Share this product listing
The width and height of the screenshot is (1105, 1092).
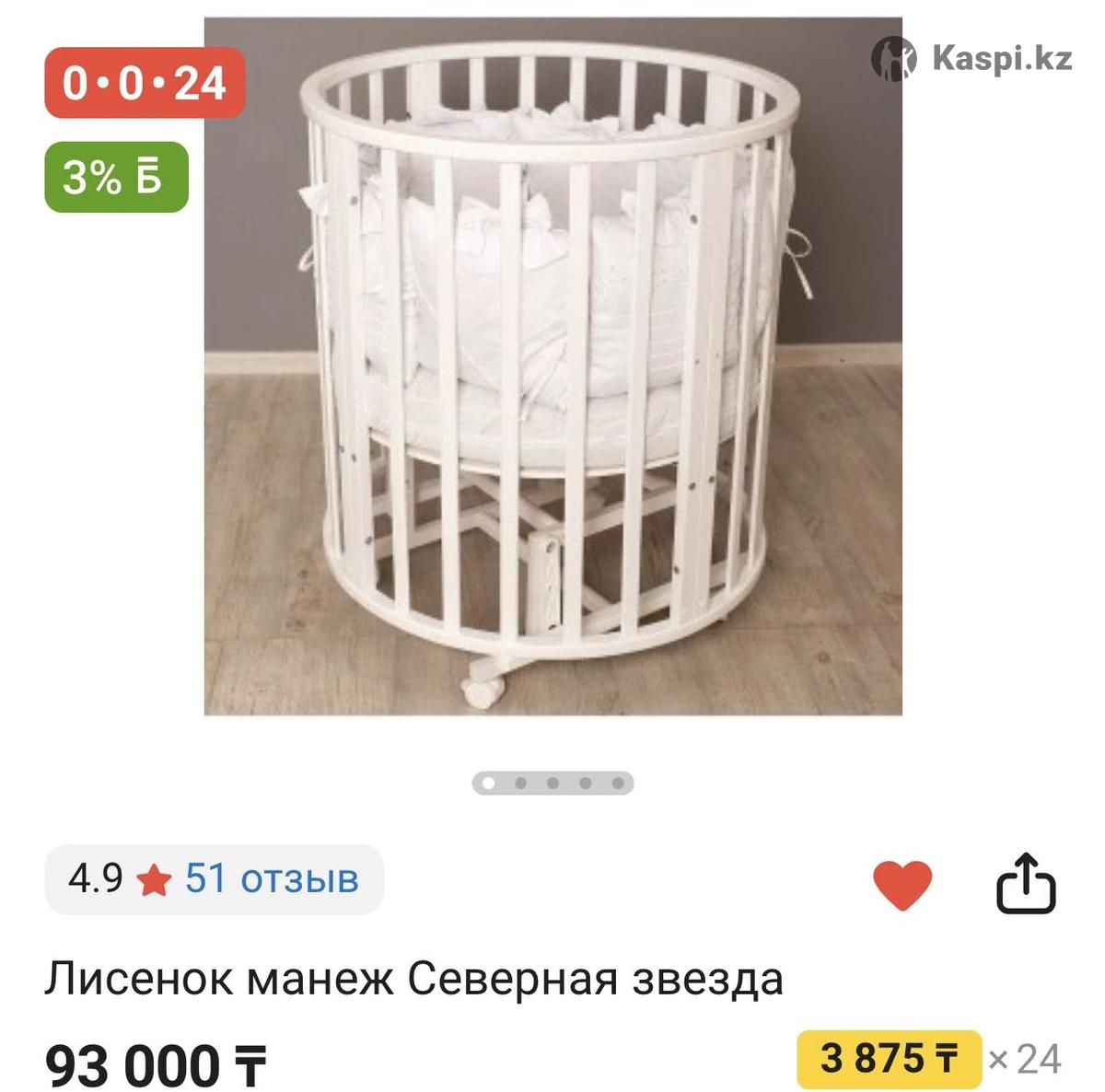click(1026, 884)
